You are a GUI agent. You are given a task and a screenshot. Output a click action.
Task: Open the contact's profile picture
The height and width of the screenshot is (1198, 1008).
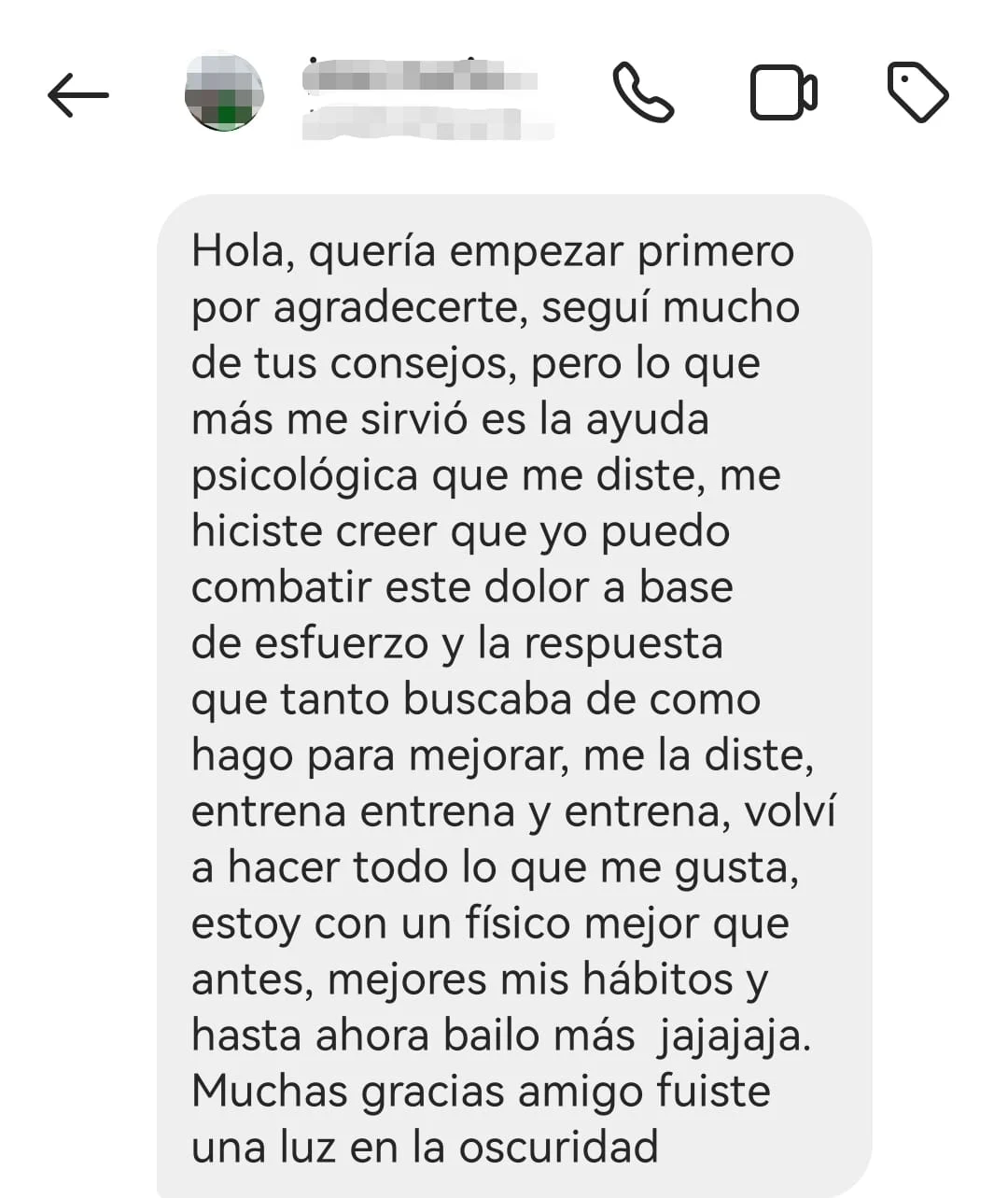(224, 93)
